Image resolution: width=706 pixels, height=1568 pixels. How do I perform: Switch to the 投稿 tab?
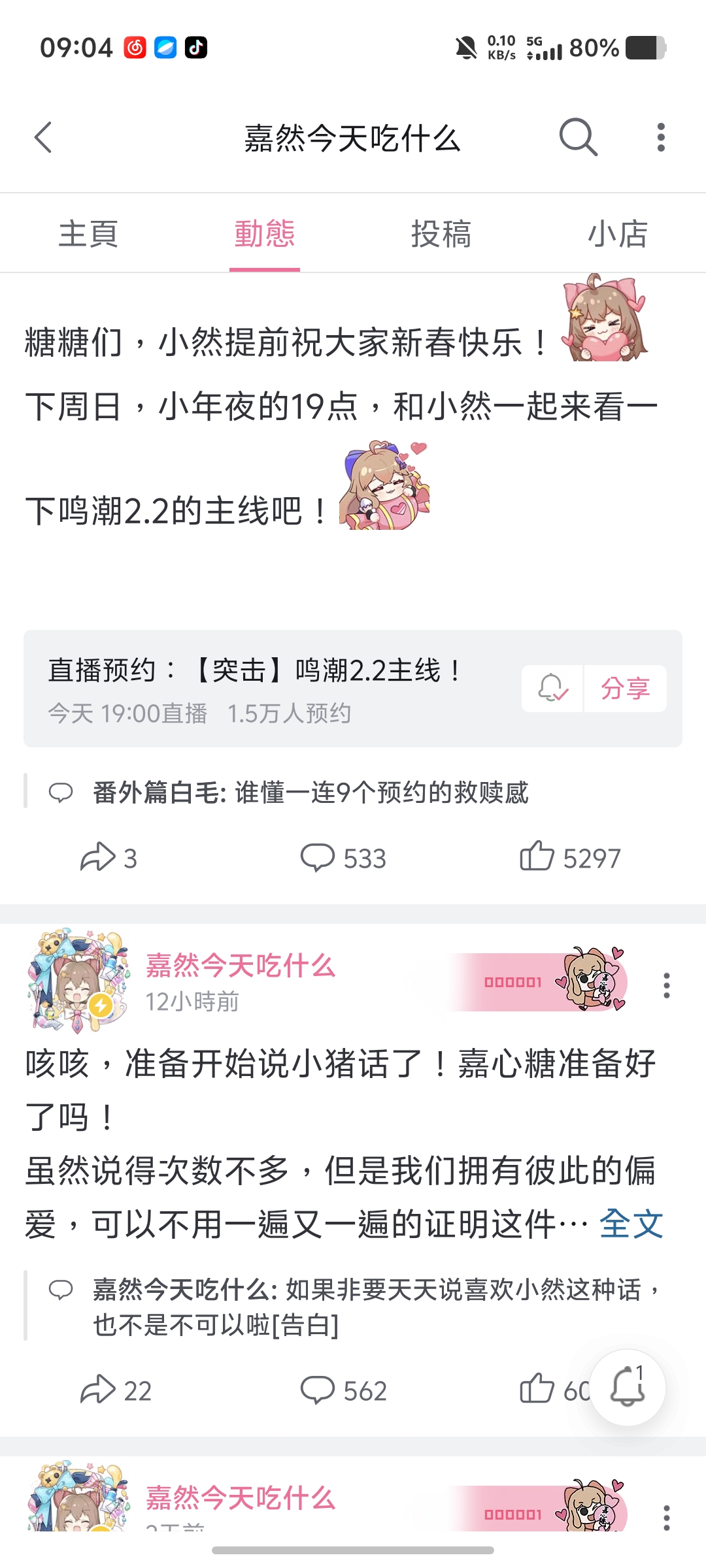pyautogui.click(x=441, y=234)
